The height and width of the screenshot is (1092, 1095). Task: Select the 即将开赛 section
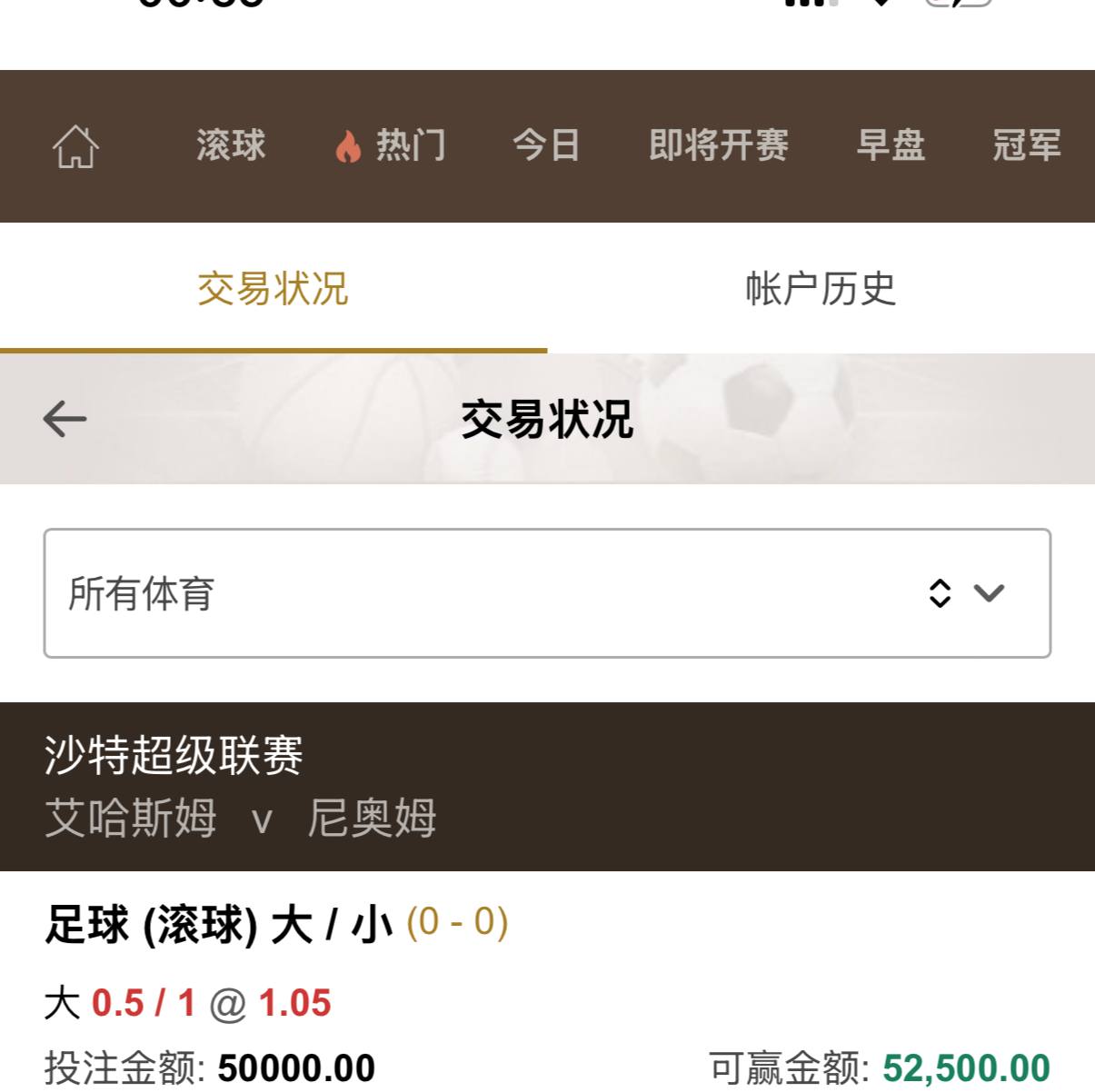(718, 145)
